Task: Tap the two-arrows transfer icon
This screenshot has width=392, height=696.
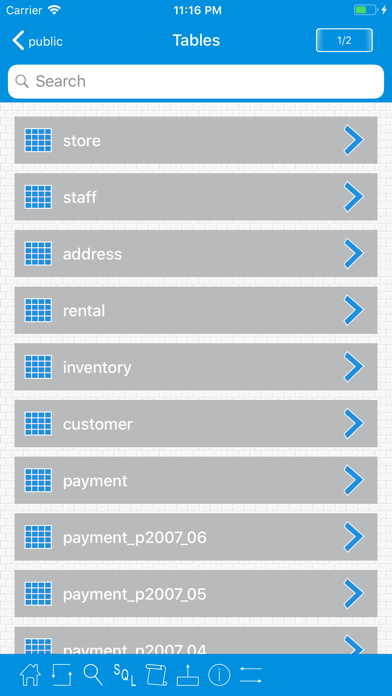Action: pos(251,675)
